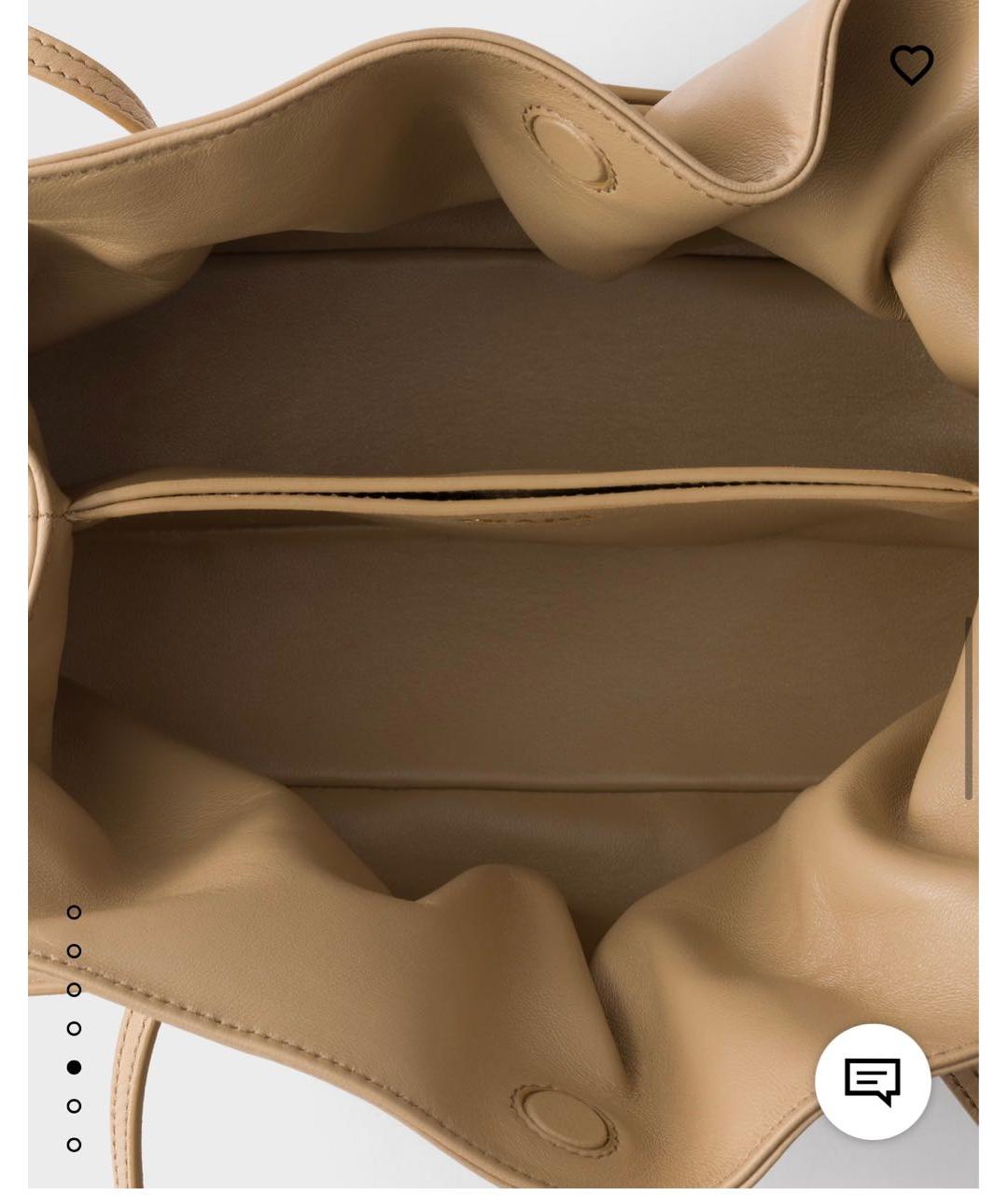Select the second image indicator dot
The height and width of the screenshot is (1195, 1008).
[x=74, y=951]
